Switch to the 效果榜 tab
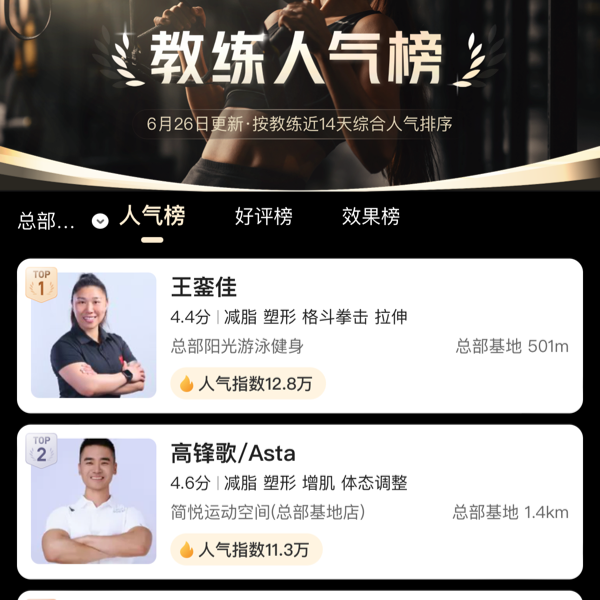Viewport: 600px width, 600px height. click(370, 217)
